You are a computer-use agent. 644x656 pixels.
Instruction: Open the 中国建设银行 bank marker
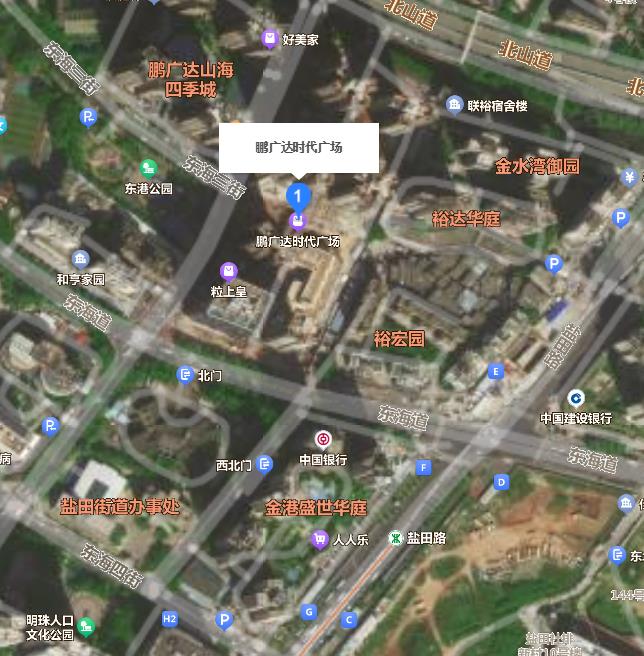coord(576,399)
